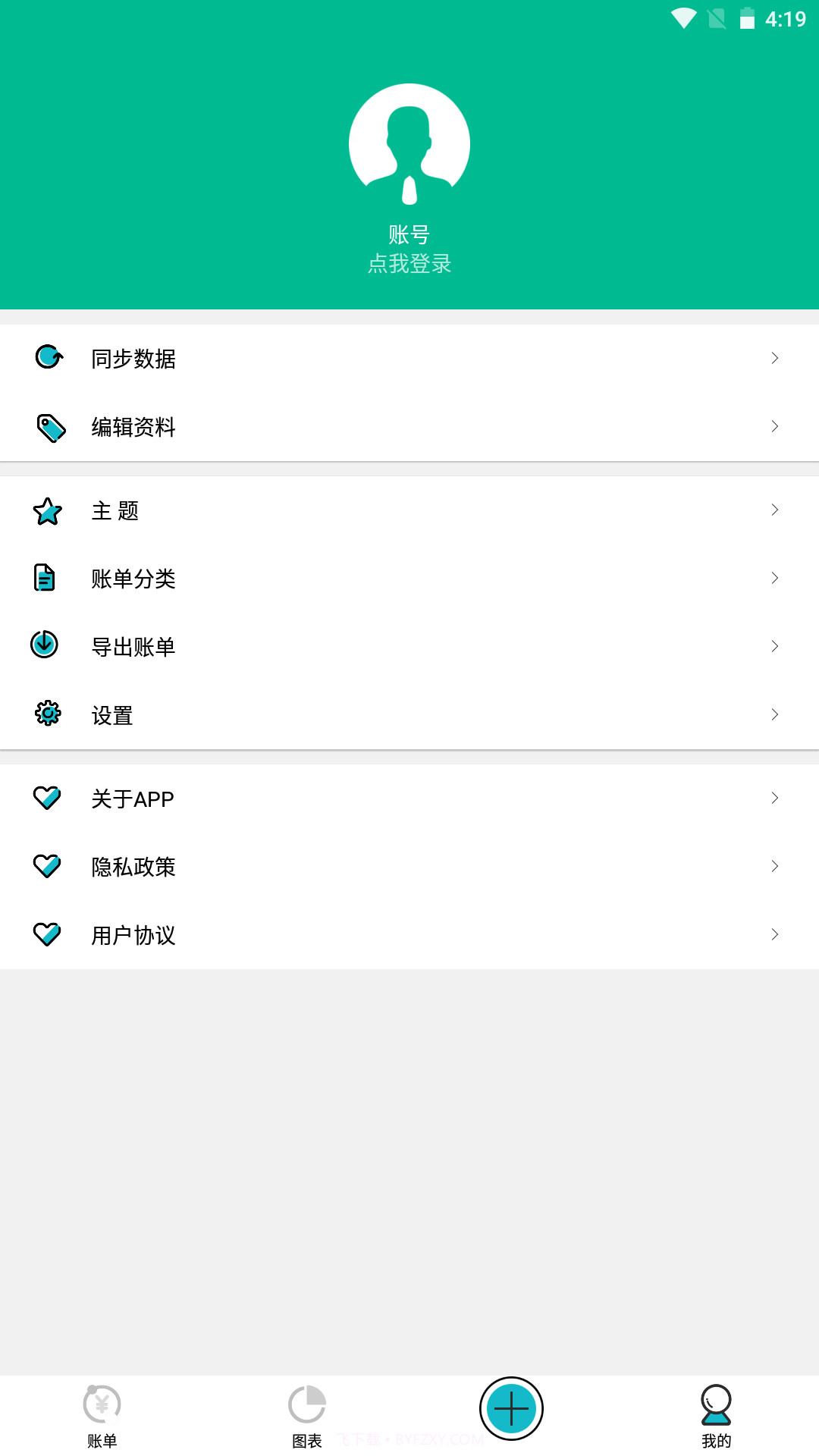Viewport: 819px width, 1456px height.
Task: Open 主题 using the right arrow
Action: click(x=774, y=510)
